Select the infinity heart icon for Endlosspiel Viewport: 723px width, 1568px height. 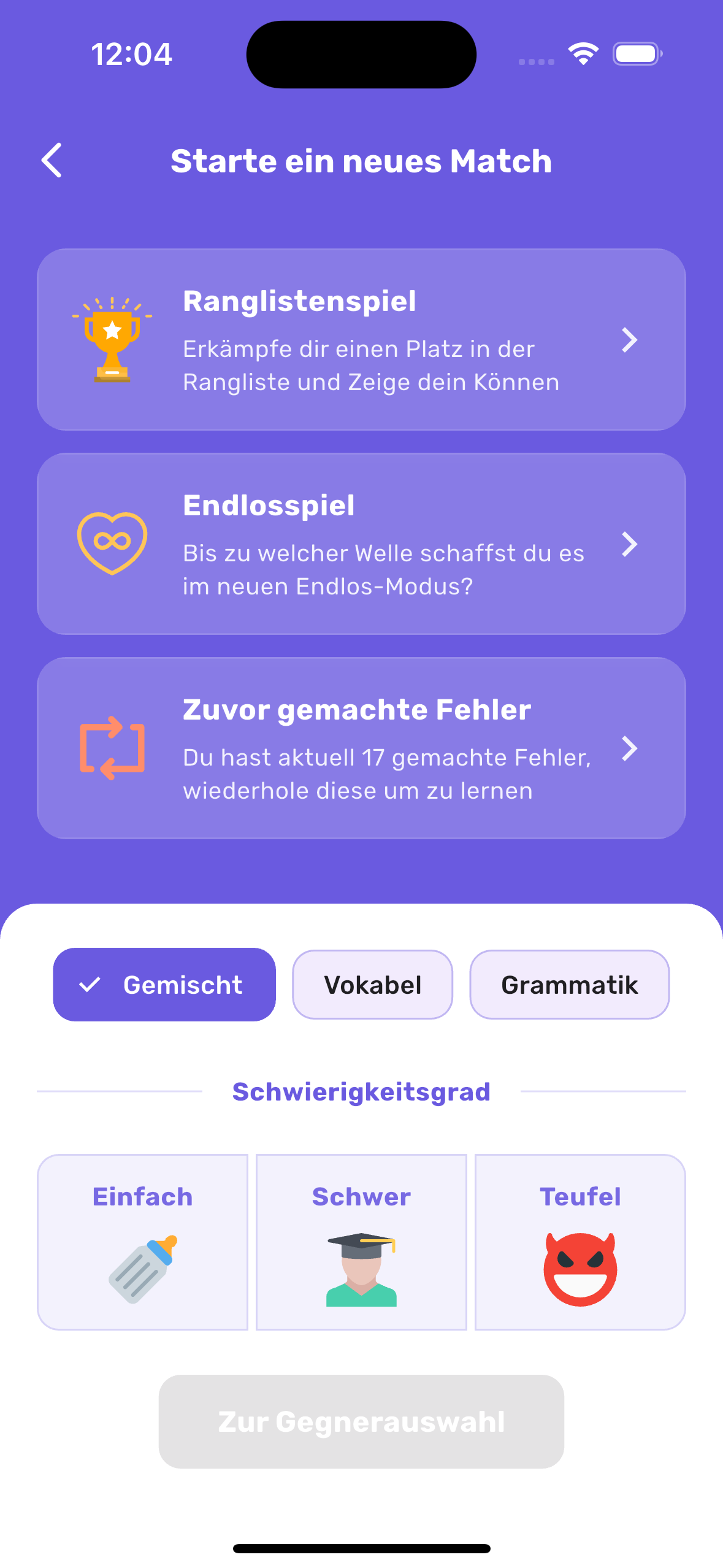tap(112, 544)
